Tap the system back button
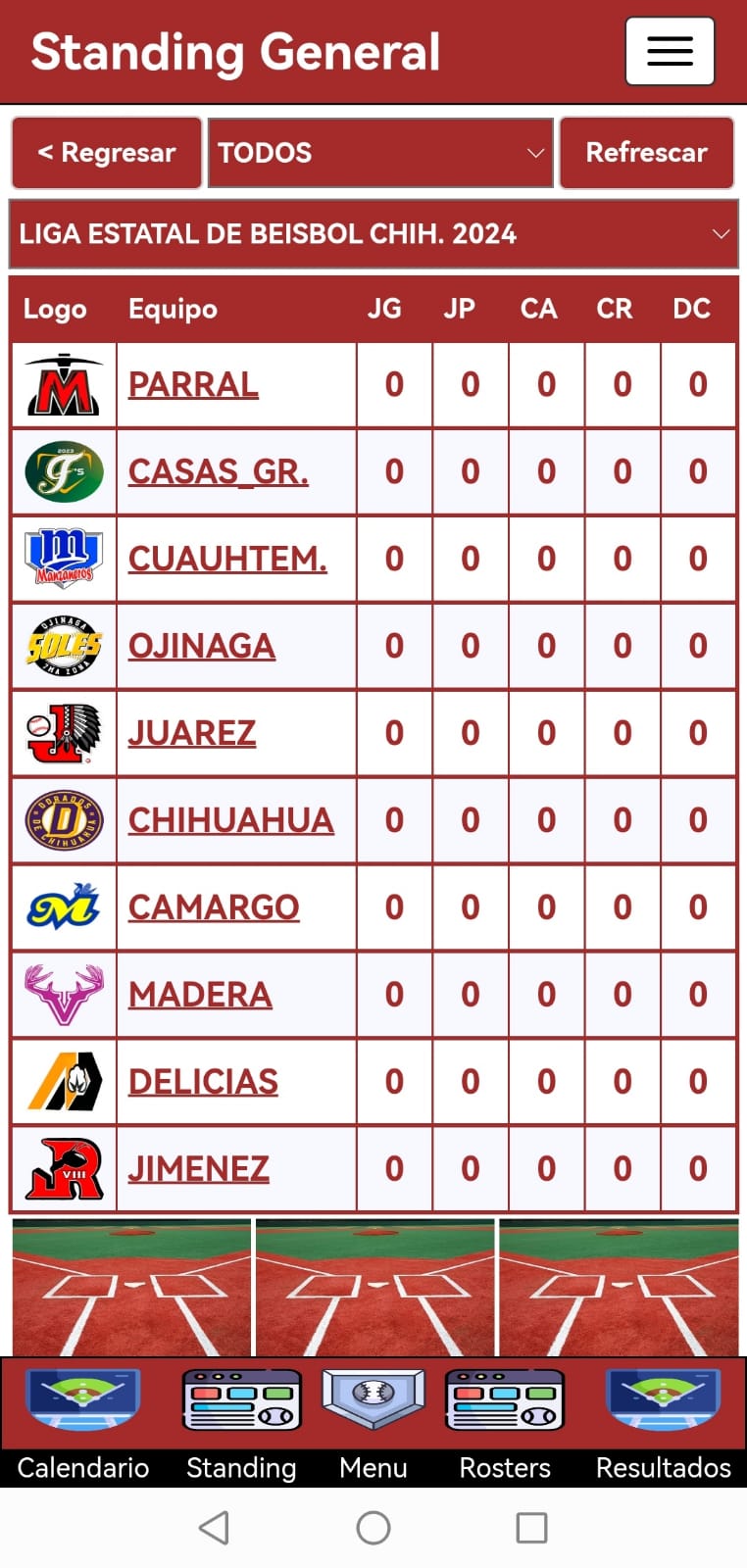The image size is (747, 1568). click(214, 1527)
